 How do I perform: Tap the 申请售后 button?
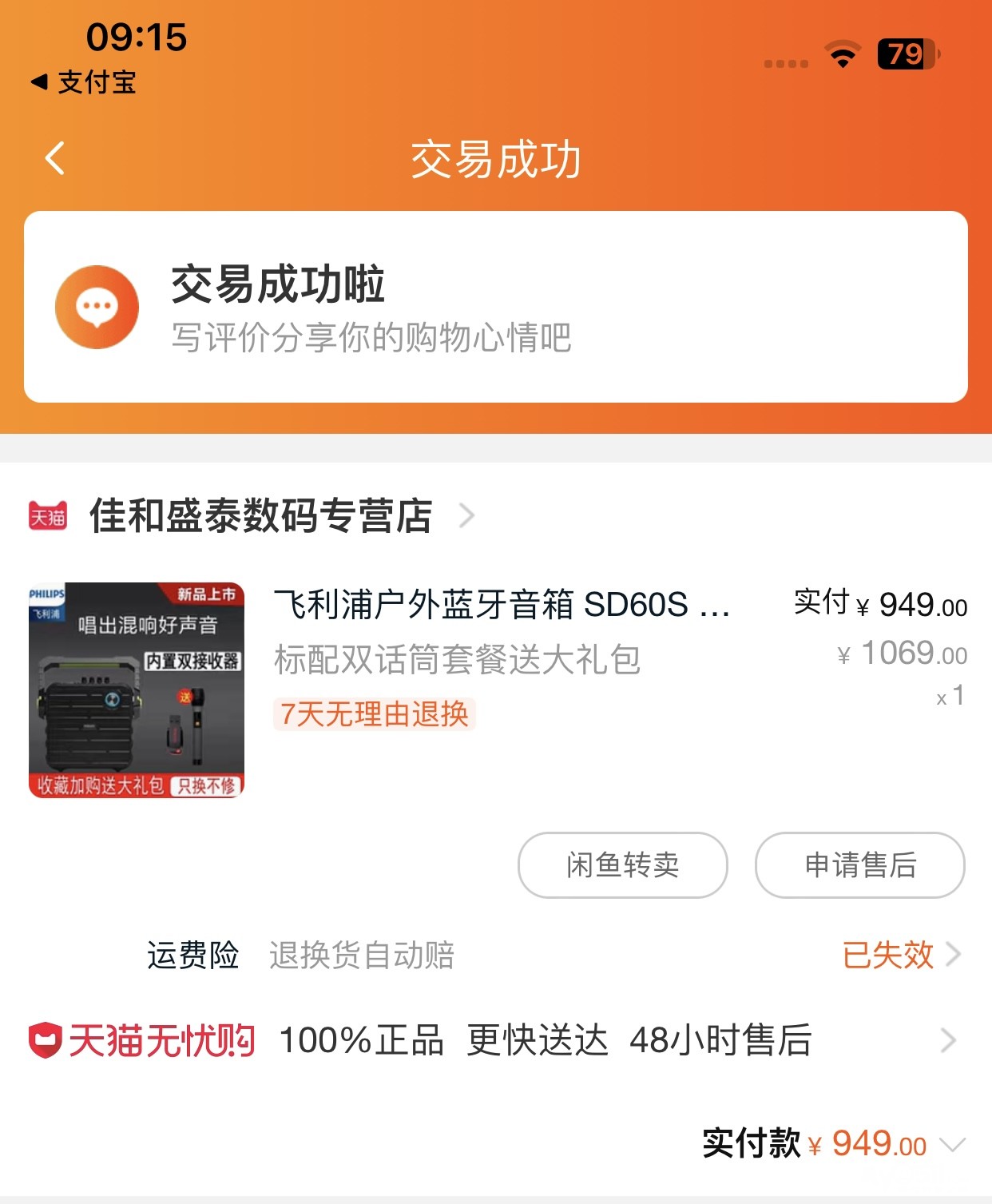click(859, 865)
